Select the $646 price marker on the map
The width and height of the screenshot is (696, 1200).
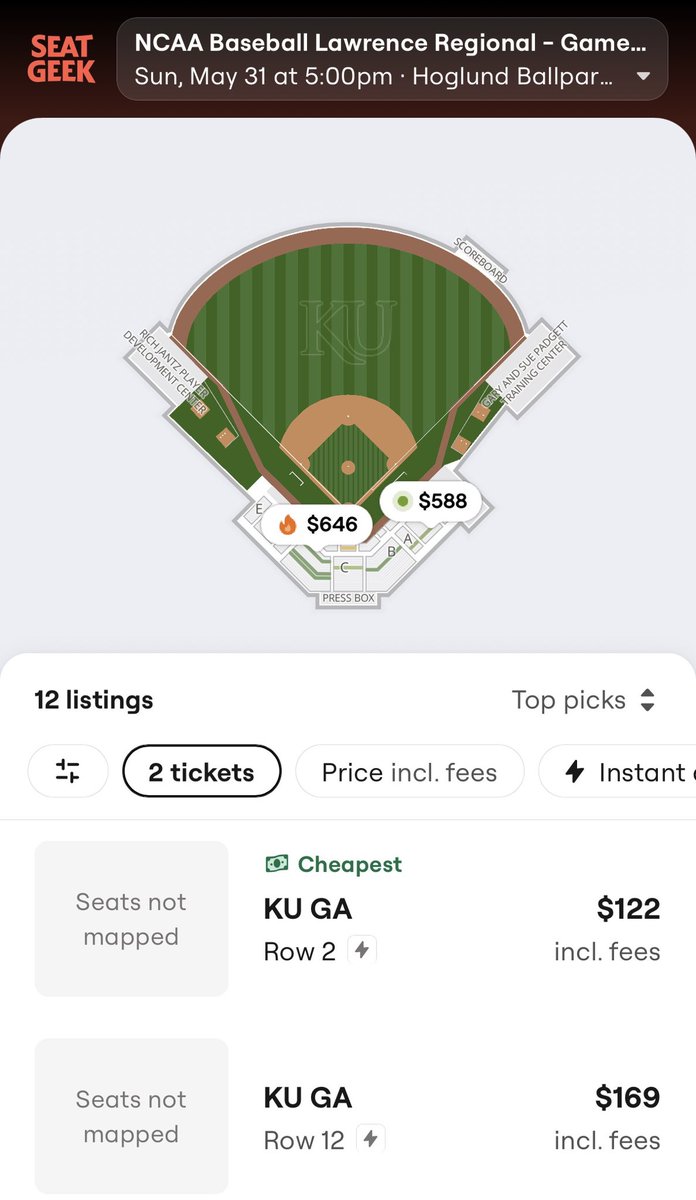(317, 524)
